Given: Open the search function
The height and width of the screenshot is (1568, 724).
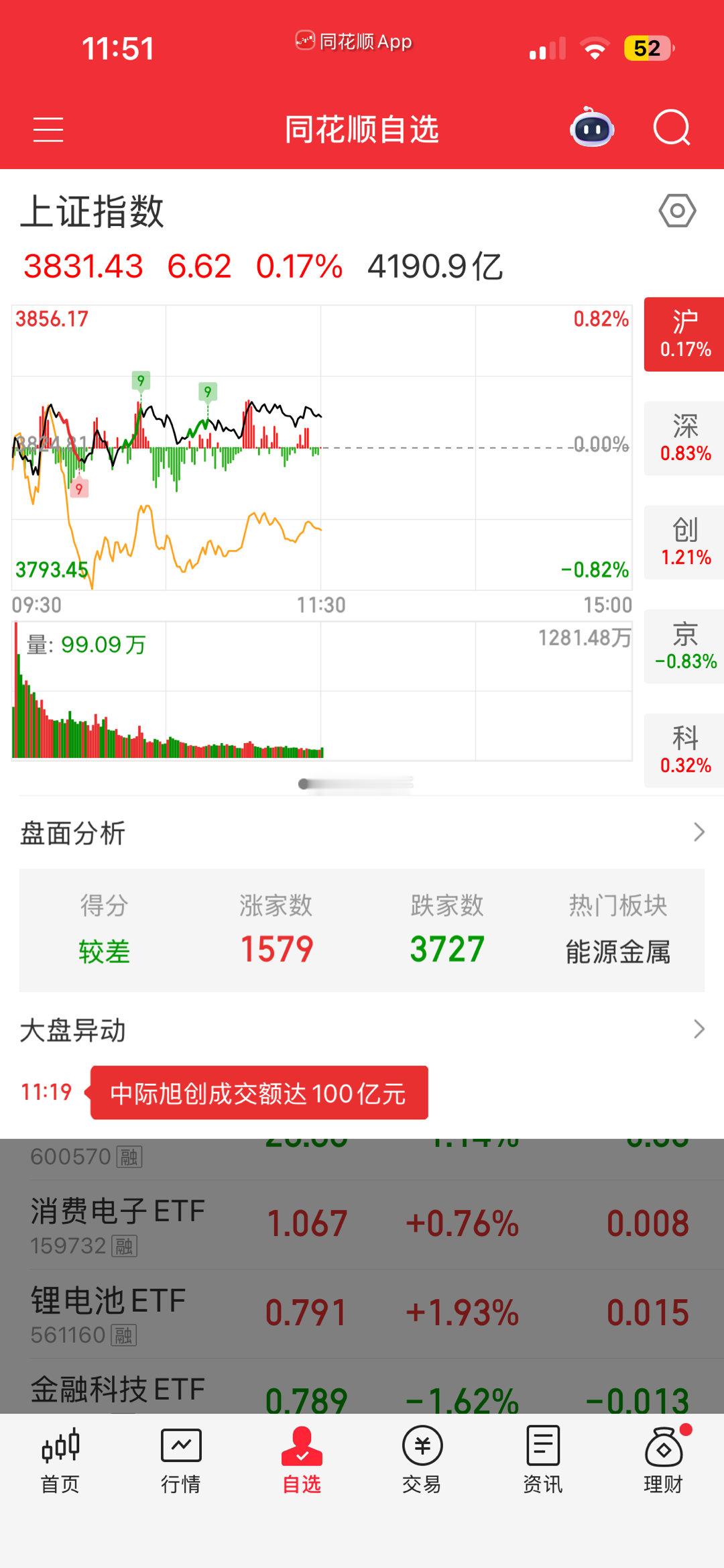Looking at the screenshot, I should (x=672, y=130).
